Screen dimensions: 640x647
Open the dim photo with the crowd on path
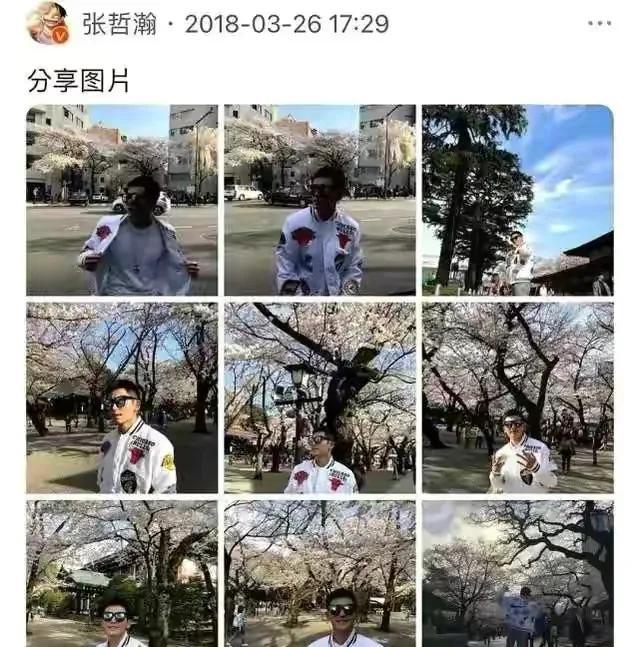coord(517,573)
